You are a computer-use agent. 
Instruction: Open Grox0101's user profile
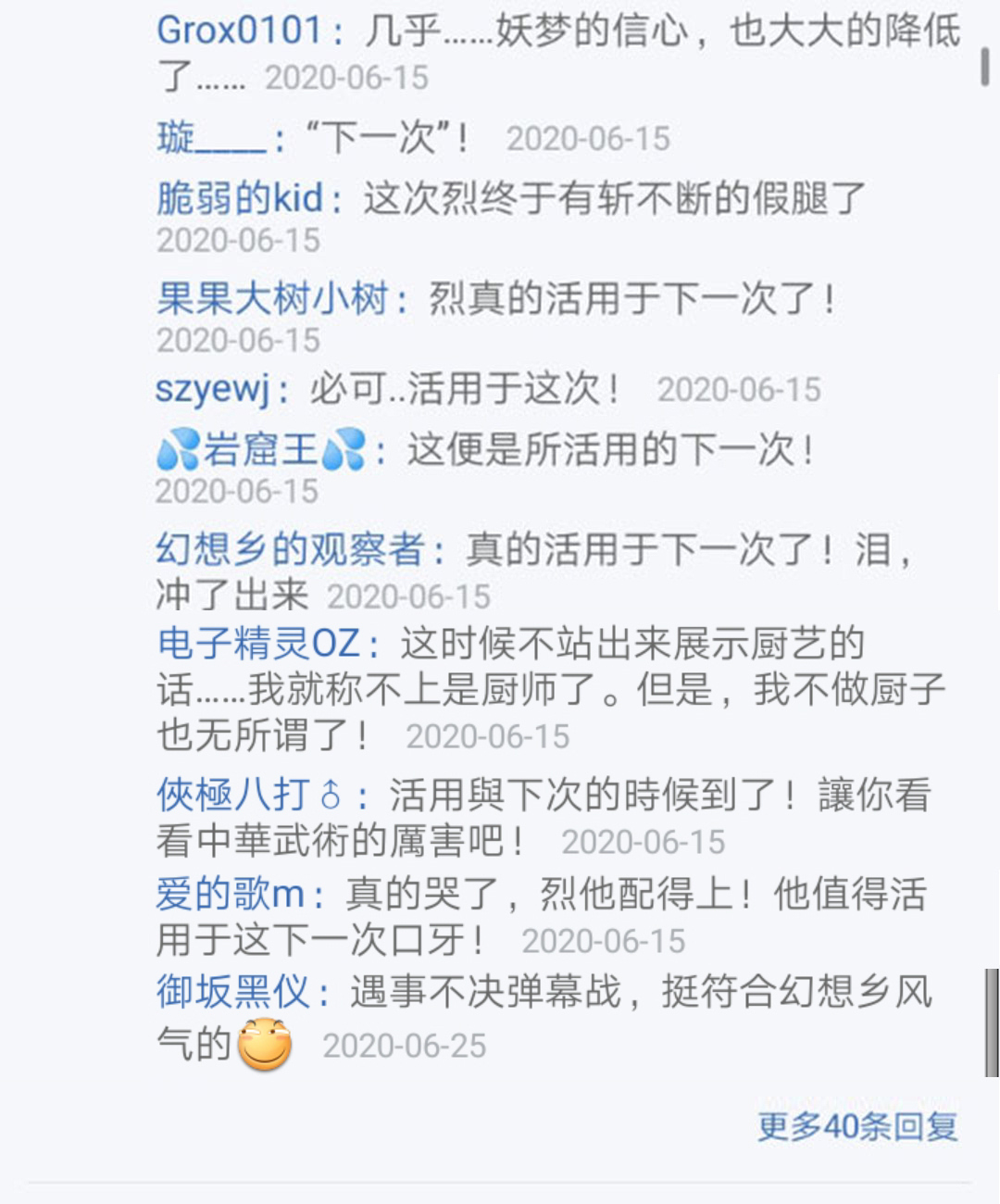pyautogui.click(x=239, y=31)
